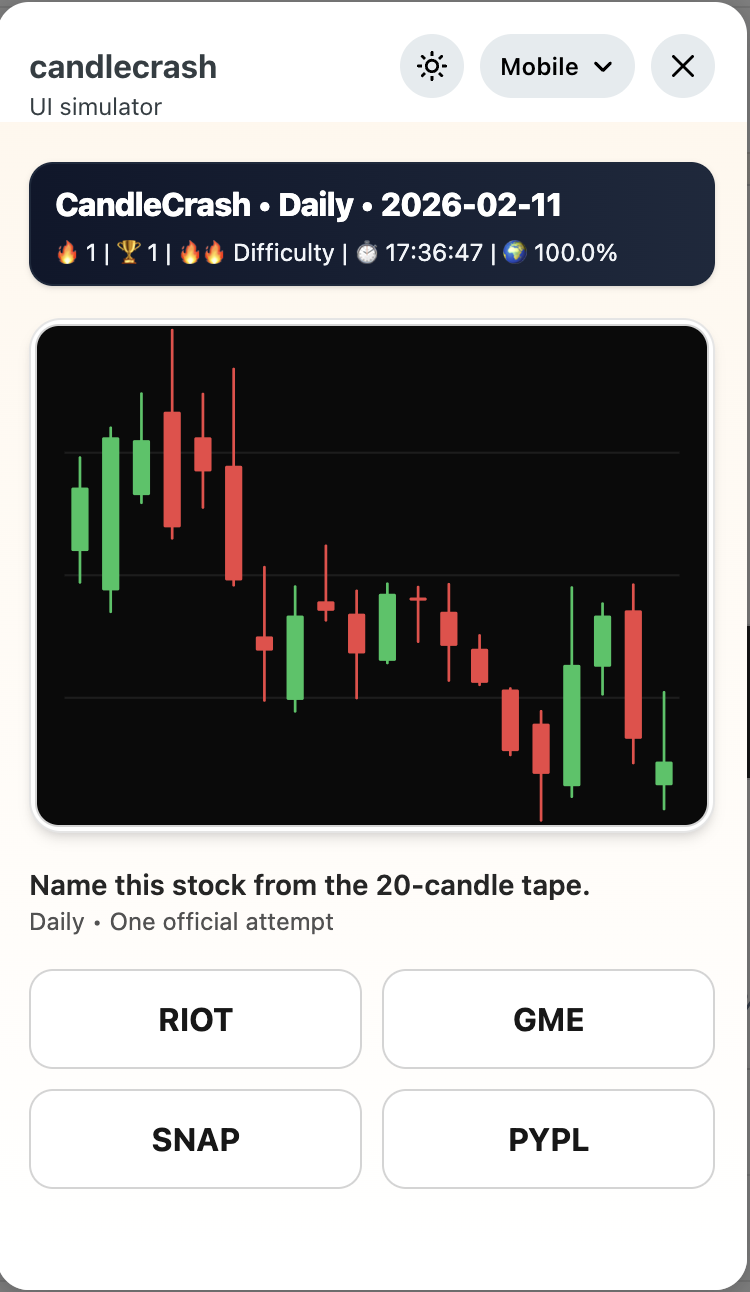Answer with the PYPL option
Viewport: 750px width, 1292px height.
[548, 1139]
